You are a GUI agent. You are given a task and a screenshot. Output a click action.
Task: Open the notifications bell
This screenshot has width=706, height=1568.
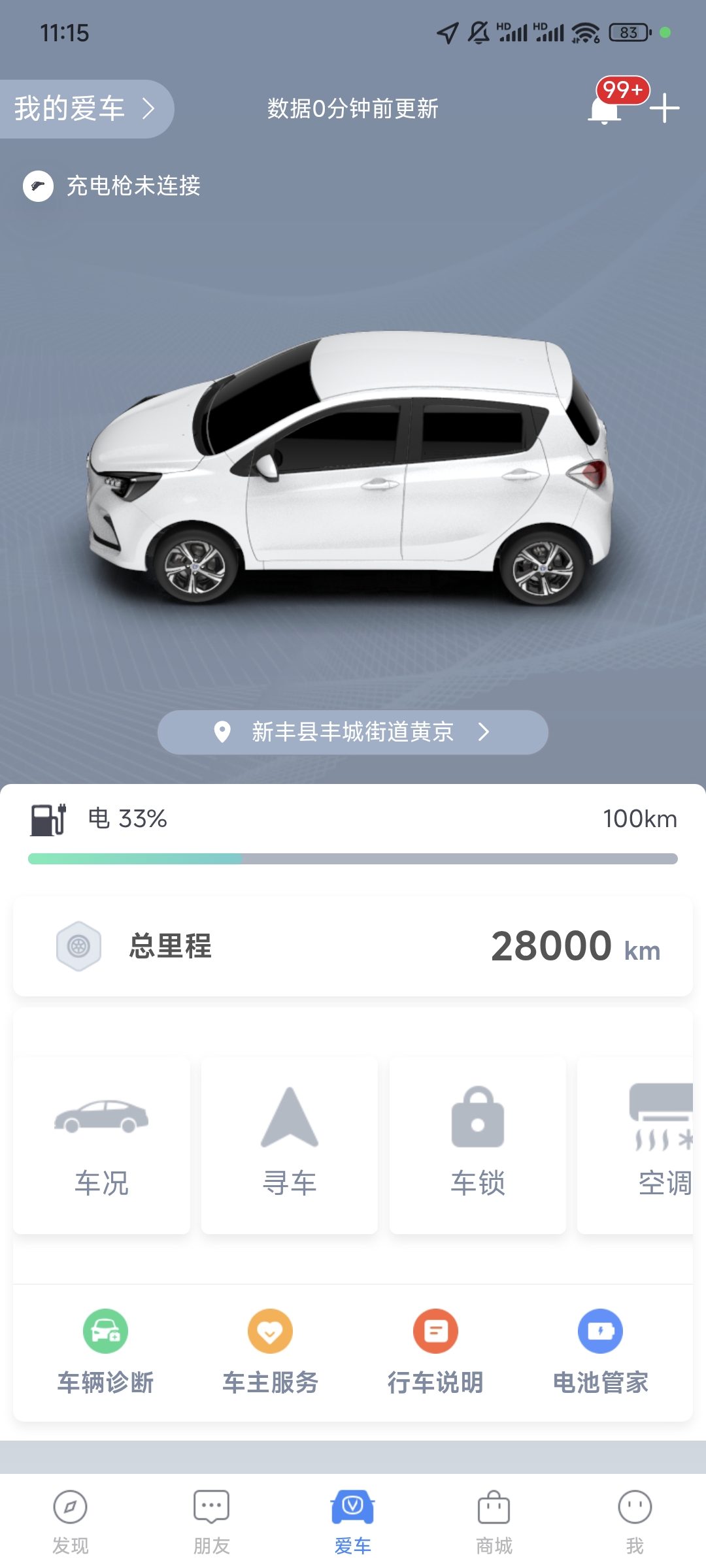tap(605, 109)
